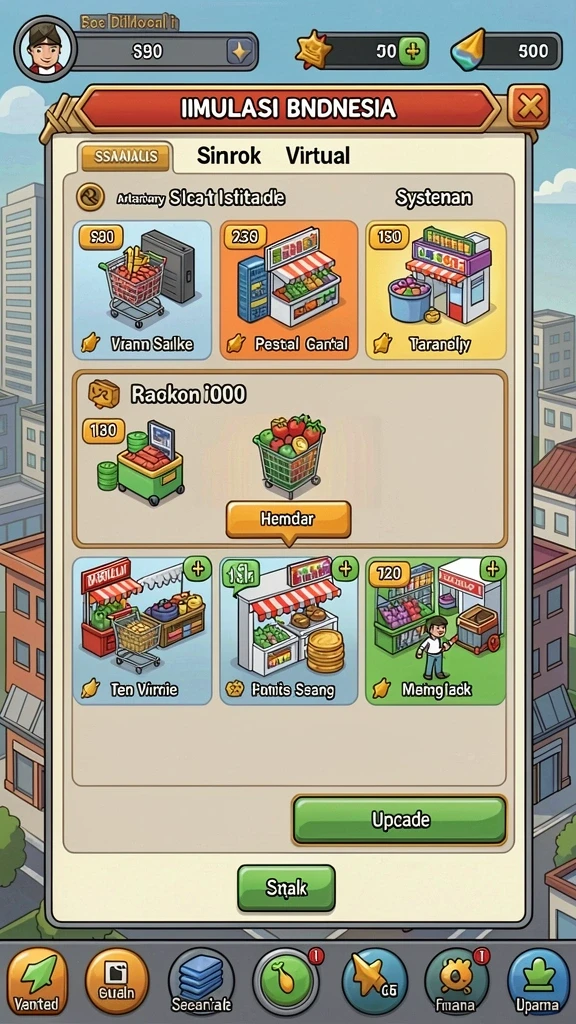The width and height of the screenshot is (576, 1024).
Task: Open the player avatar profile
Action: (45, 48)
